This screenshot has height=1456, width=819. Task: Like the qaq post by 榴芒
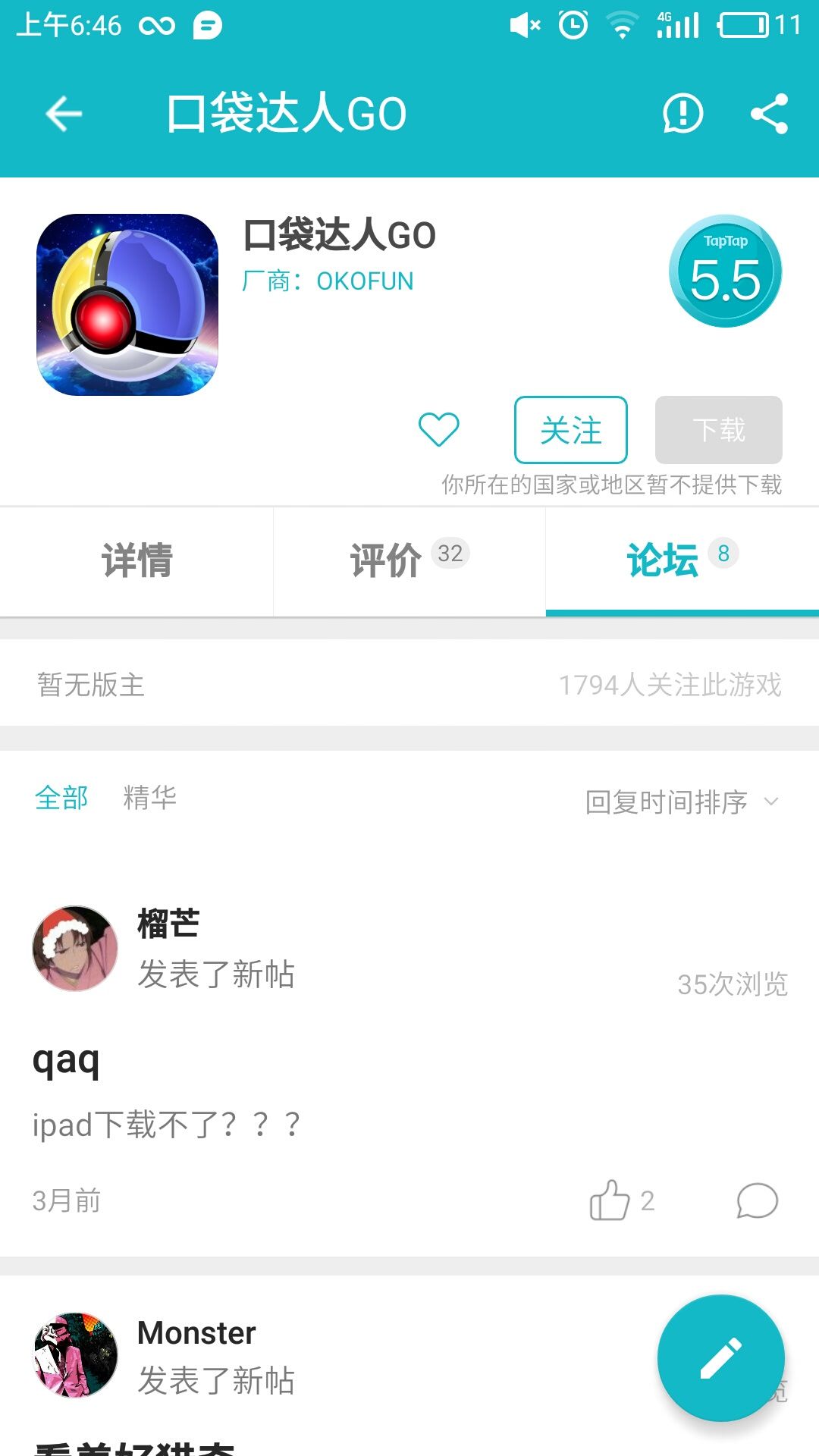(x=611, y=1200)
